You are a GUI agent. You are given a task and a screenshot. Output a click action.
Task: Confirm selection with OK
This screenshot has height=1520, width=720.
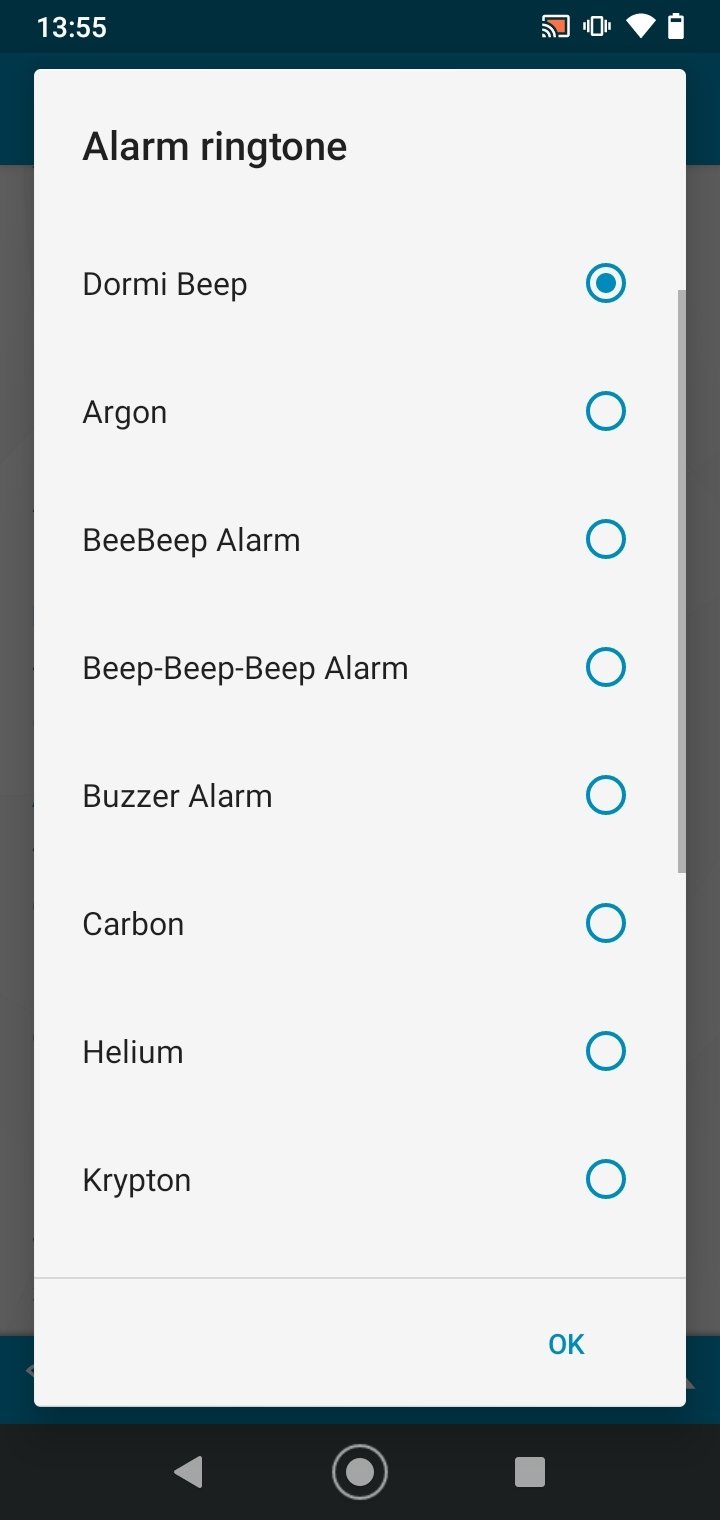pyautogui.click(x=566, y=1345)
